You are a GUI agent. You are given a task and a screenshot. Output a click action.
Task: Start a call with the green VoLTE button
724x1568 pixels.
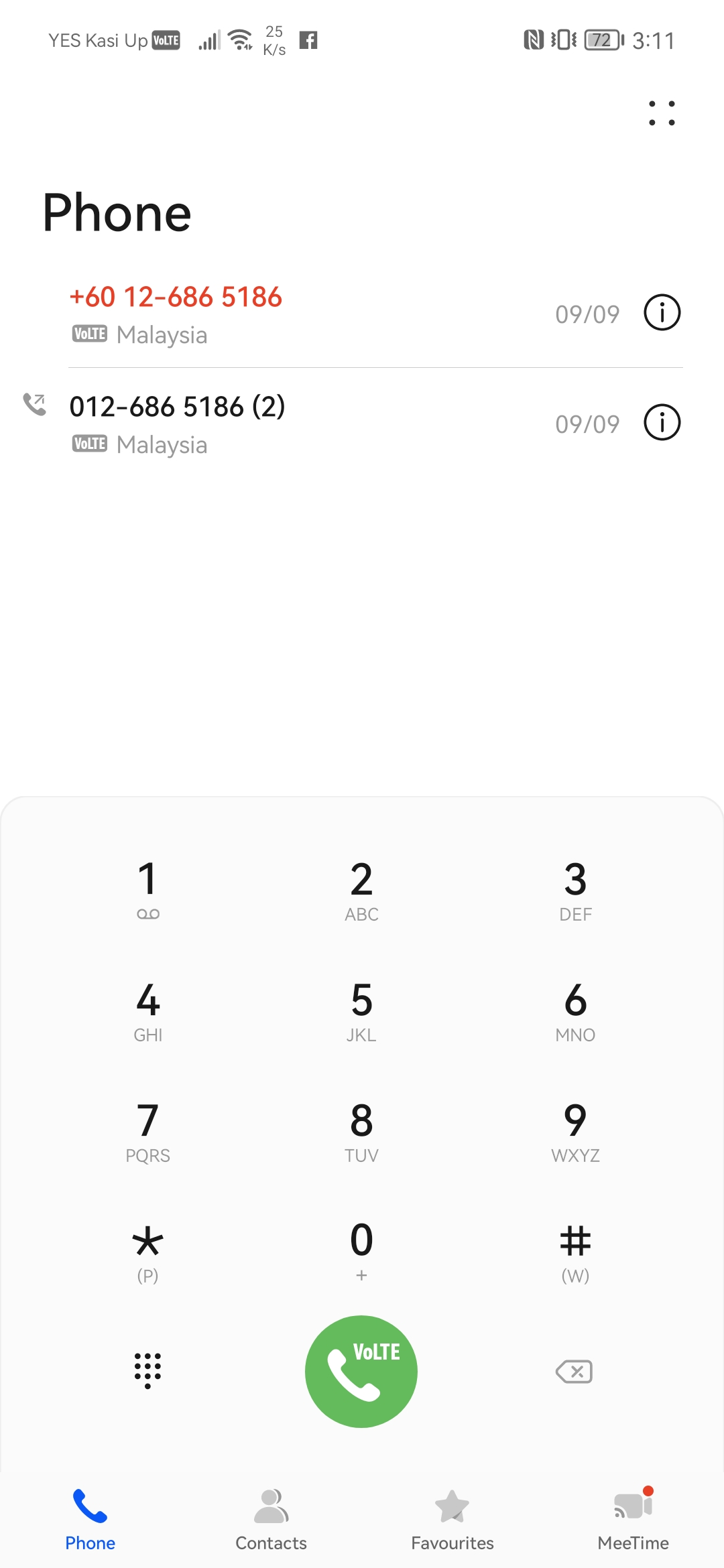click(361, 1371)
